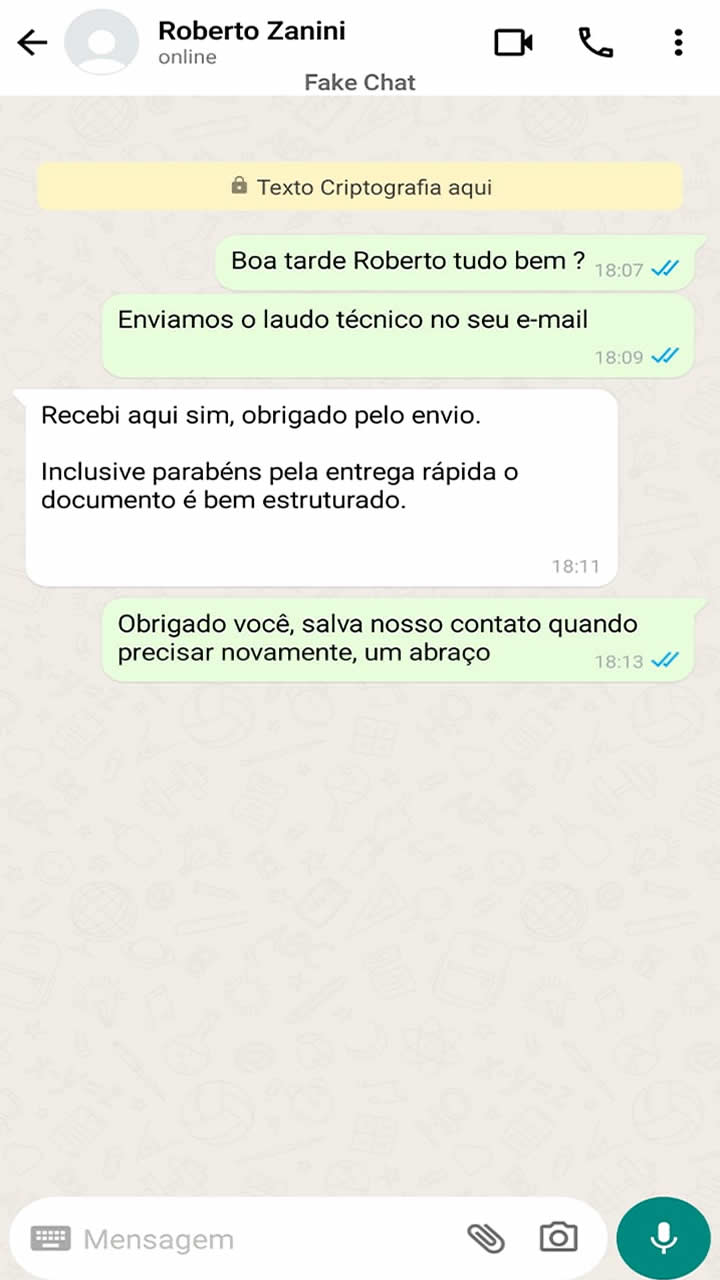Record a voice message with microphone
This screenshot has width=720, height=1280.
pyautogui.click(x=663, y=1238)
